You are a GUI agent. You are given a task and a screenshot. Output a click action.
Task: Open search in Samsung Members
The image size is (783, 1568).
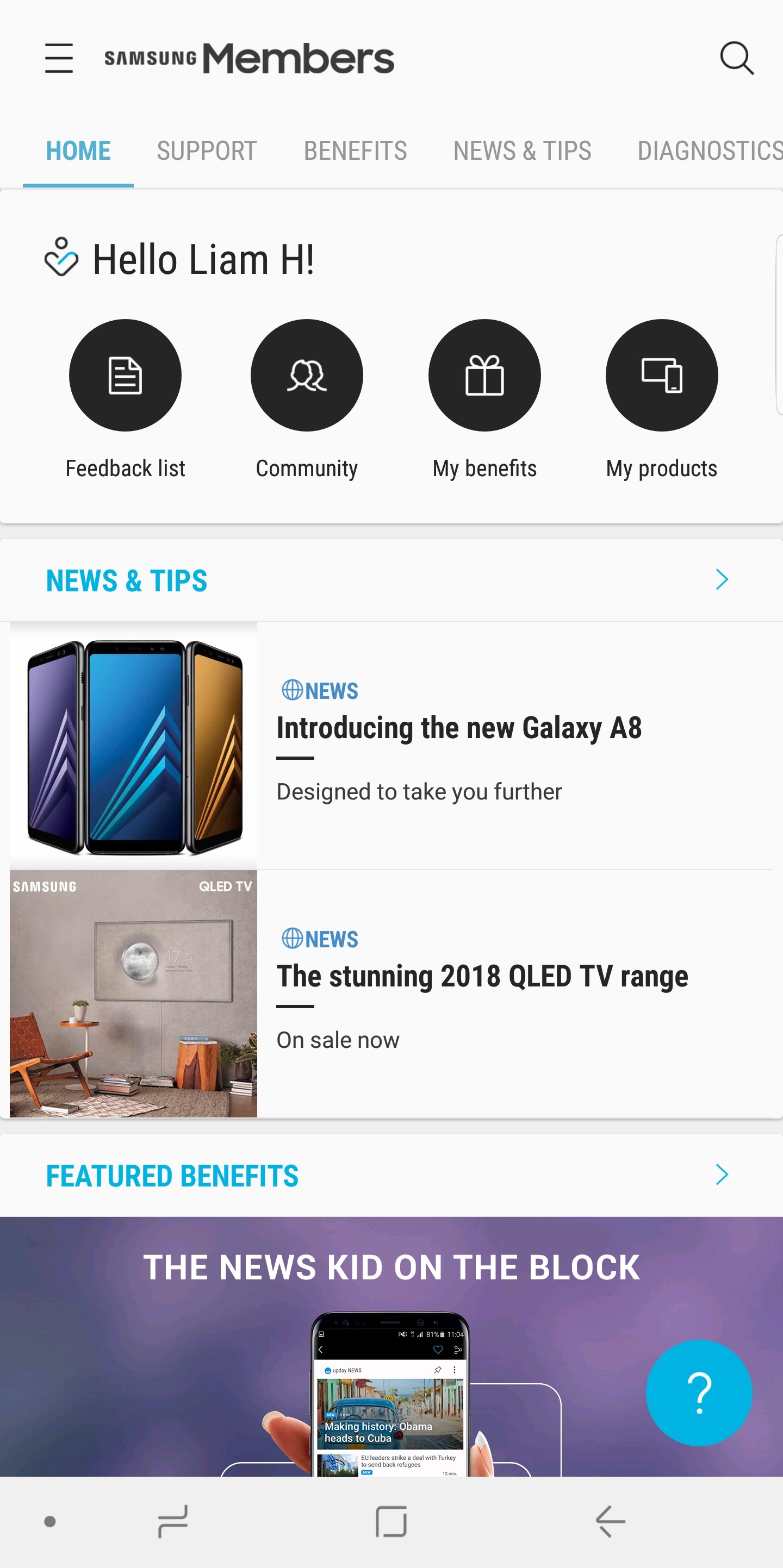click(x=737, y=59)
